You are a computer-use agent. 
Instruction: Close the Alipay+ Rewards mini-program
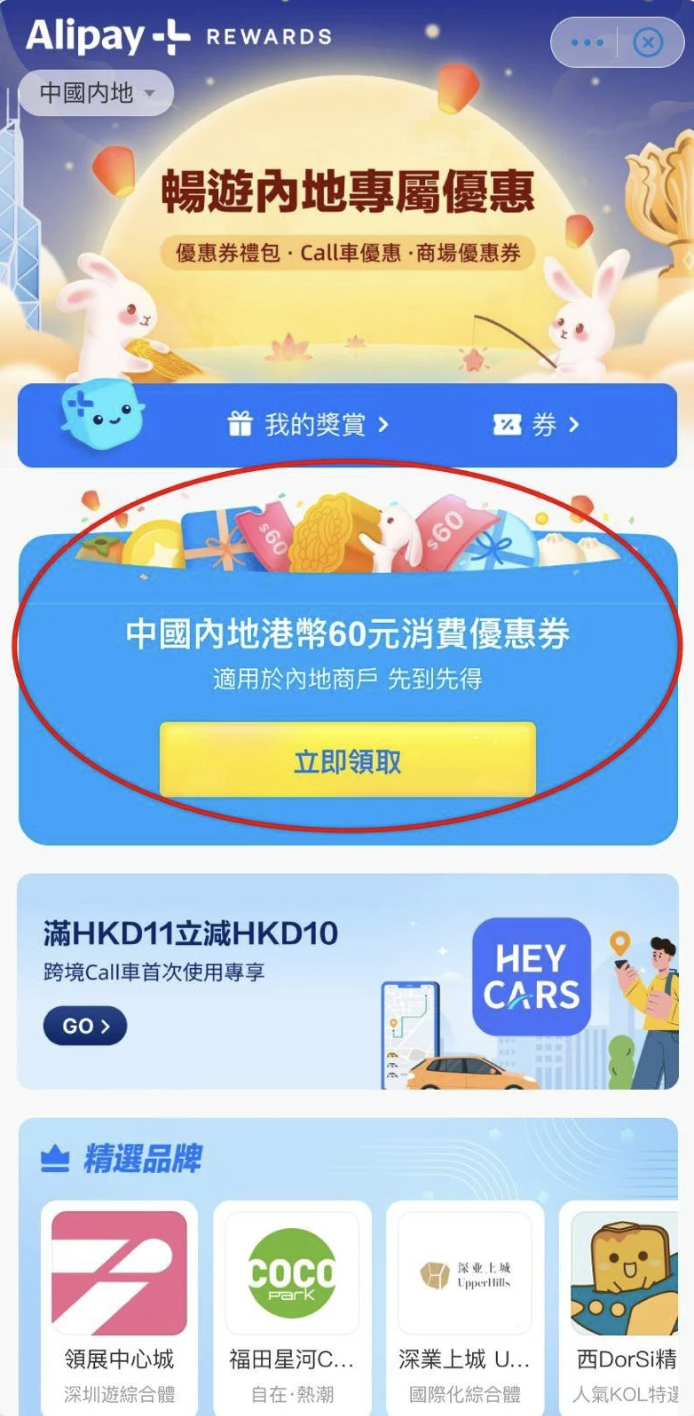(x=649, y=43)
